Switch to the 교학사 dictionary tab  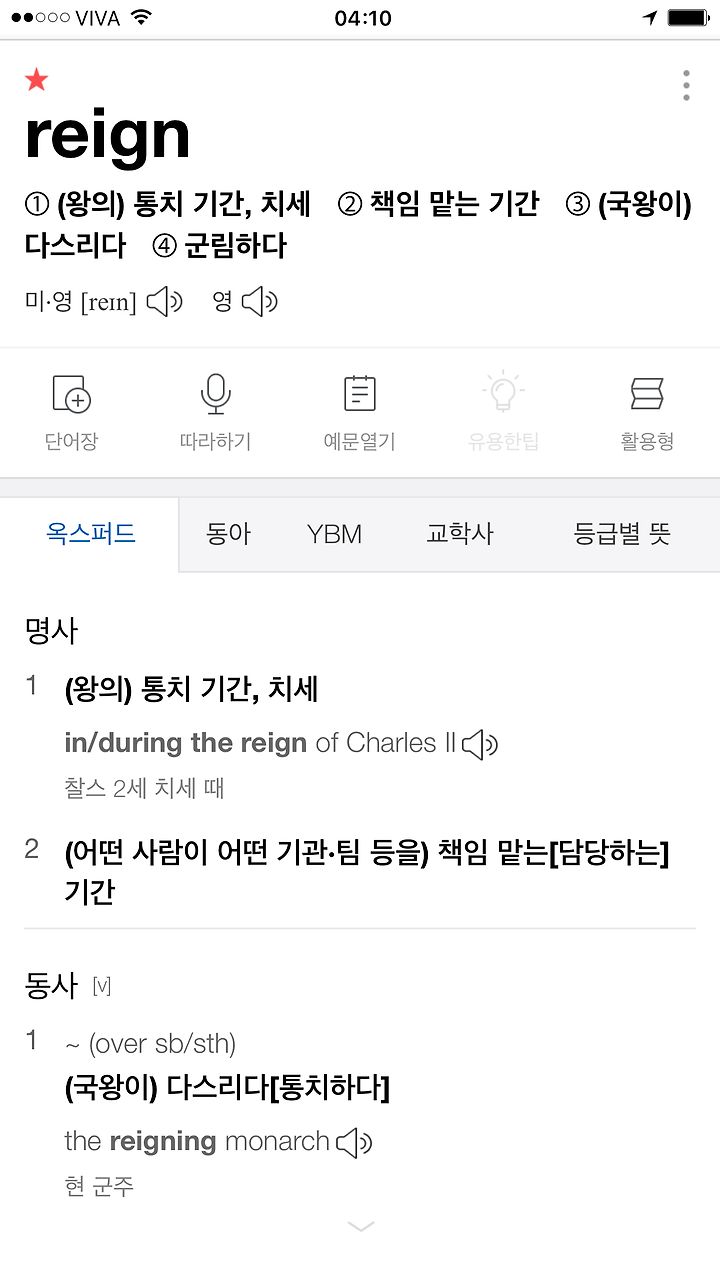pyautogui.click(x=460, y=534)
